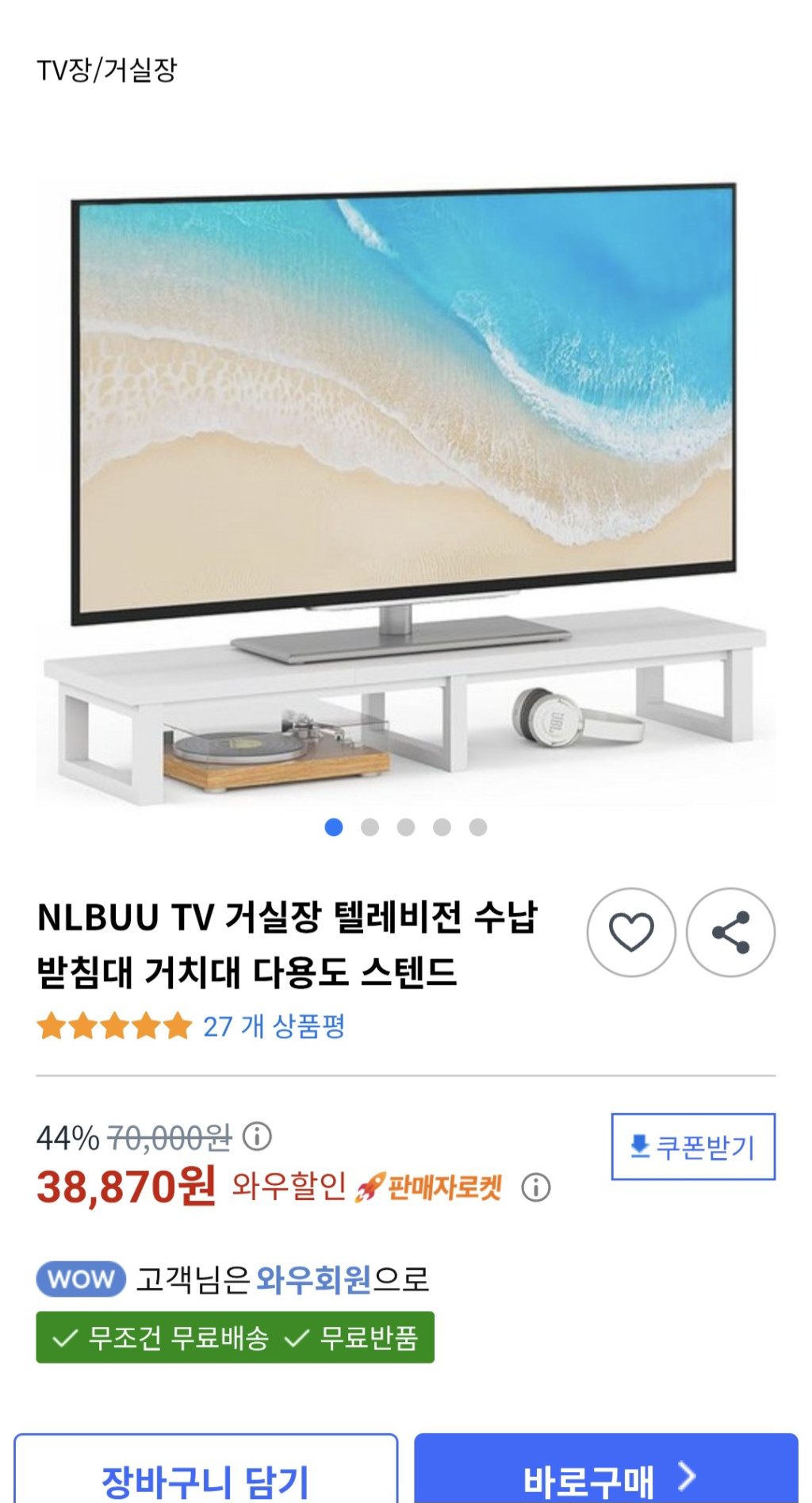The height and width of the screenshot is (1503, 812).
Task: Buy now with 바로구매 button
Action: pyautogui.click(x=606, y=1477)
